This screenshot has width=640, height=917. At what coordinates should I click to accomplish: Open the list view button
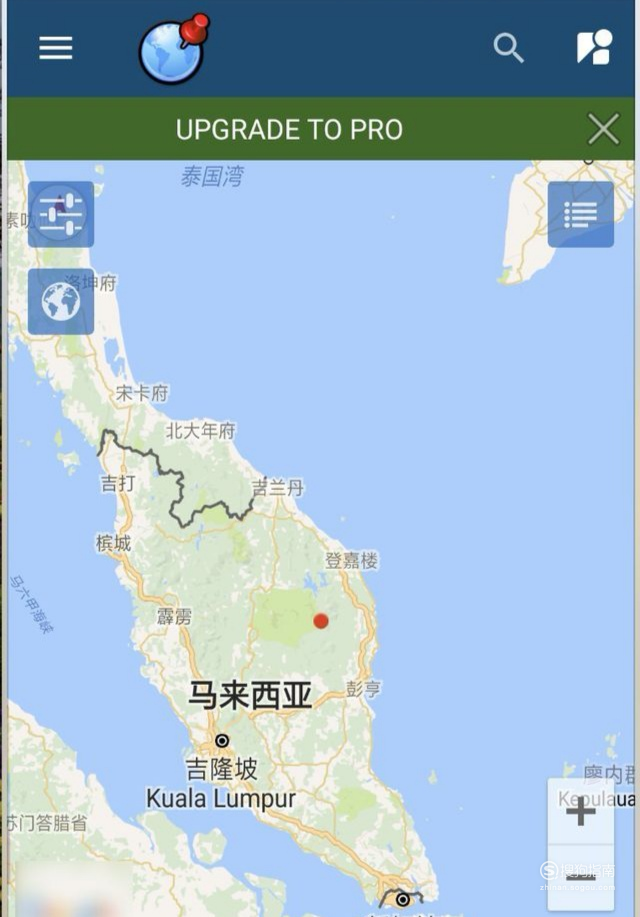[580, 214]
